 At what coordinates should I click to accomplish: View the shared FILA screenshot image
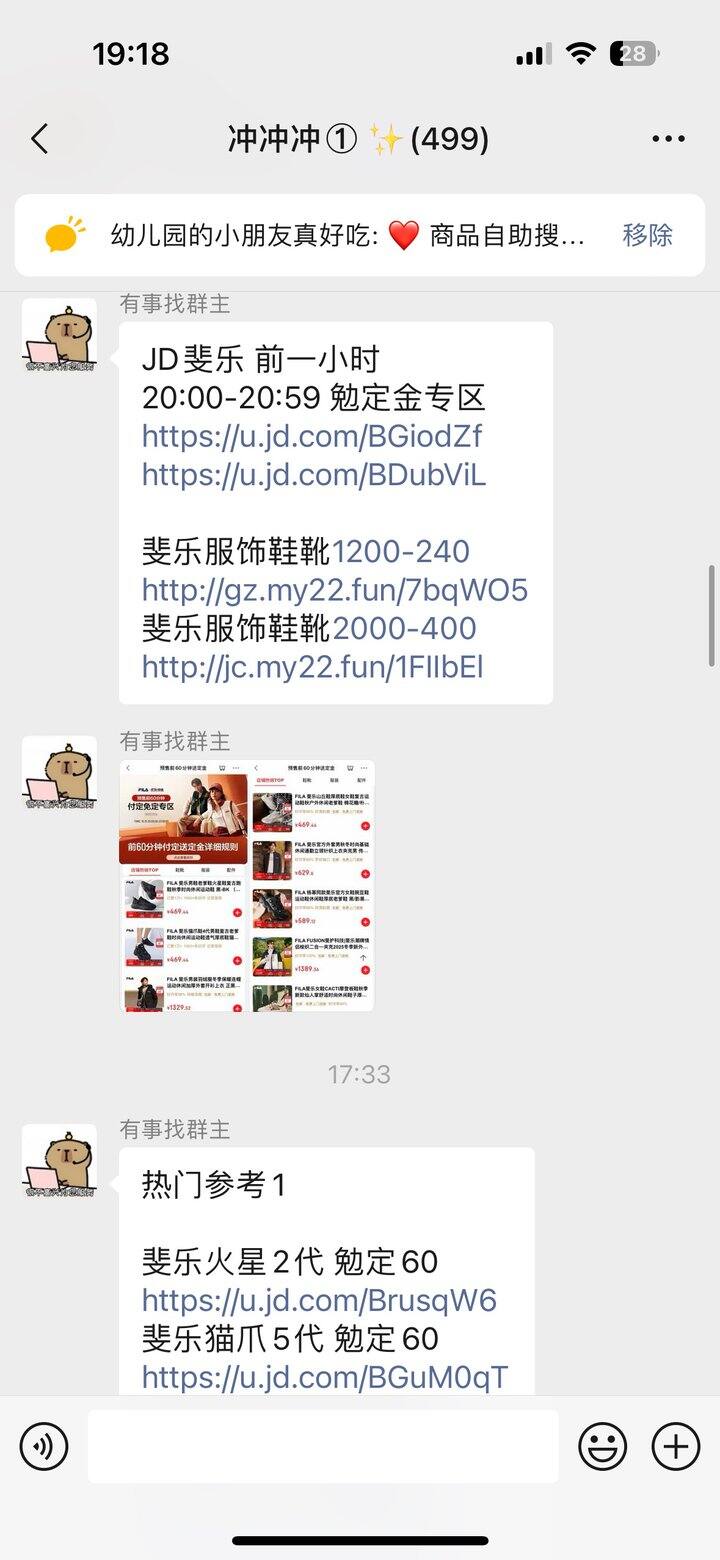pyautogui.click(x=246, y=886)
